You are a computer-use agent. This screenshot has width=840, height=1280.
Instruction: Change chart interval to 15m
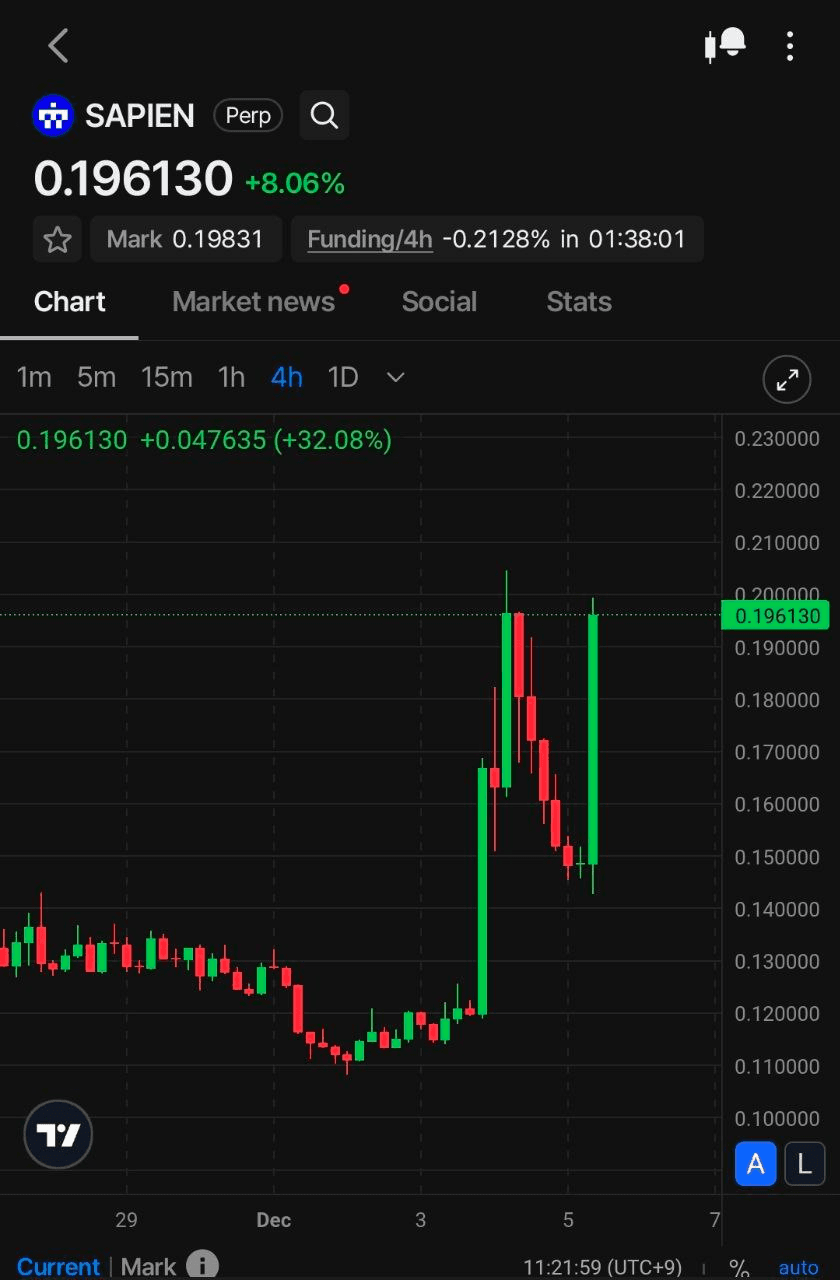(166, 377)
